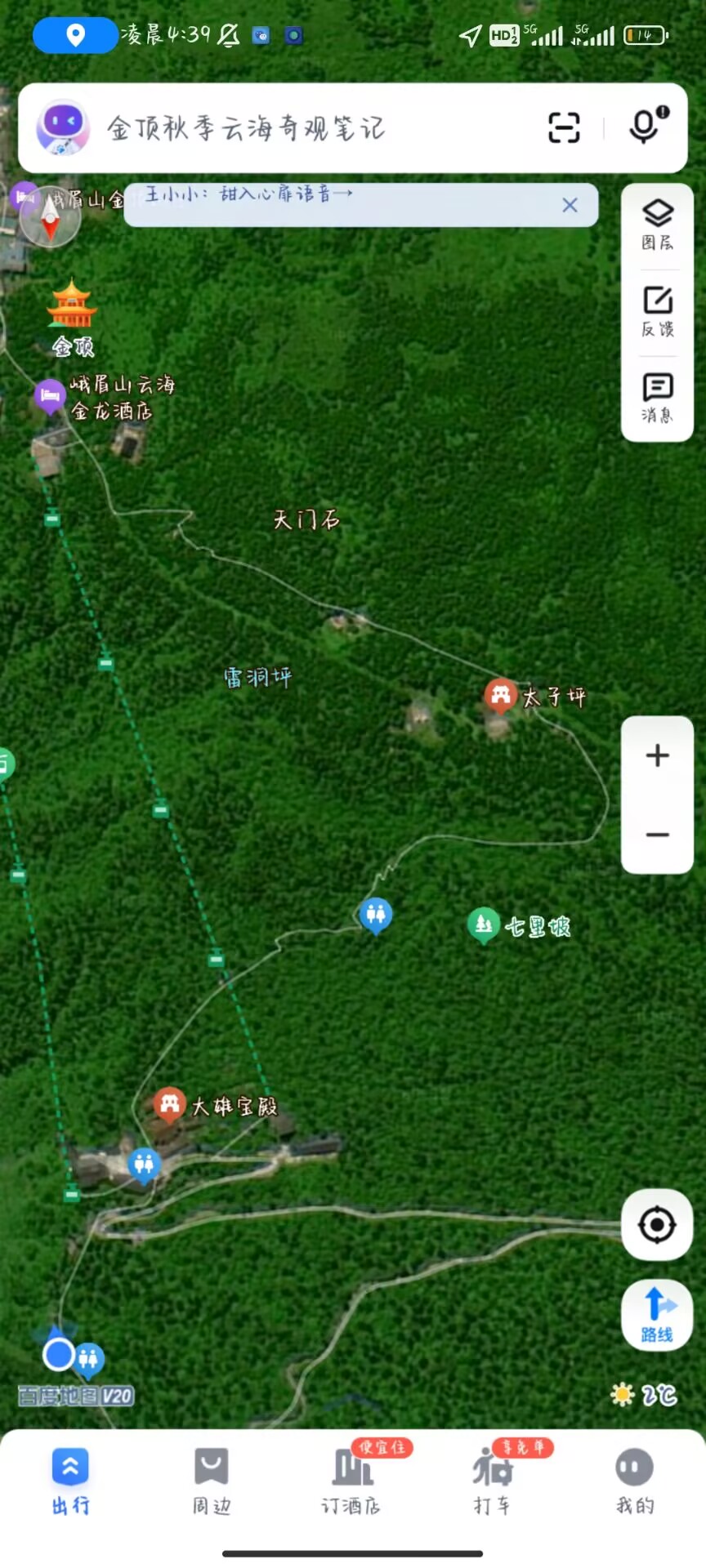The height and width of the screenshot is (1568, 706).
Task: Switch to the 我的 tab
Action: pos(634,1482)
